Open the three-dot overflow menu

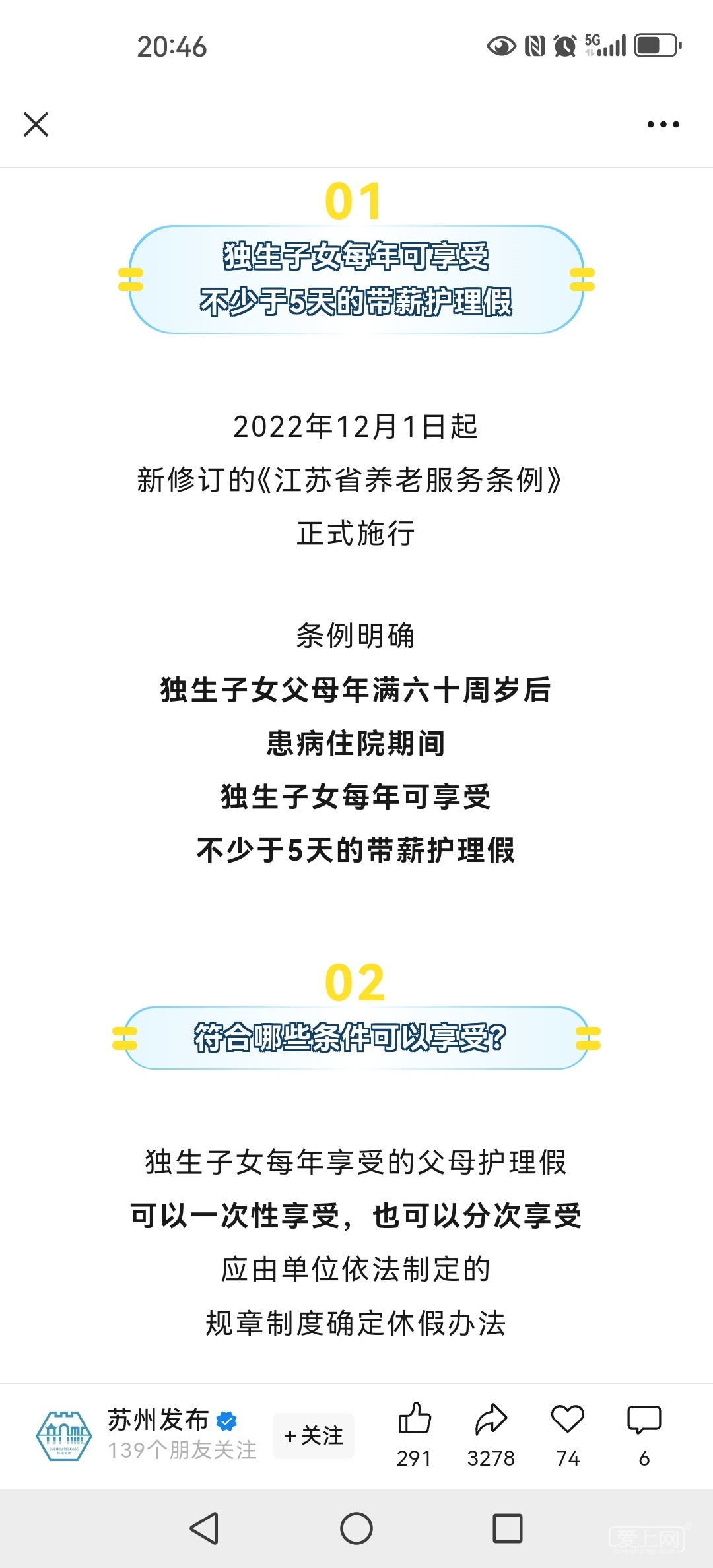[x=663, y=124]
